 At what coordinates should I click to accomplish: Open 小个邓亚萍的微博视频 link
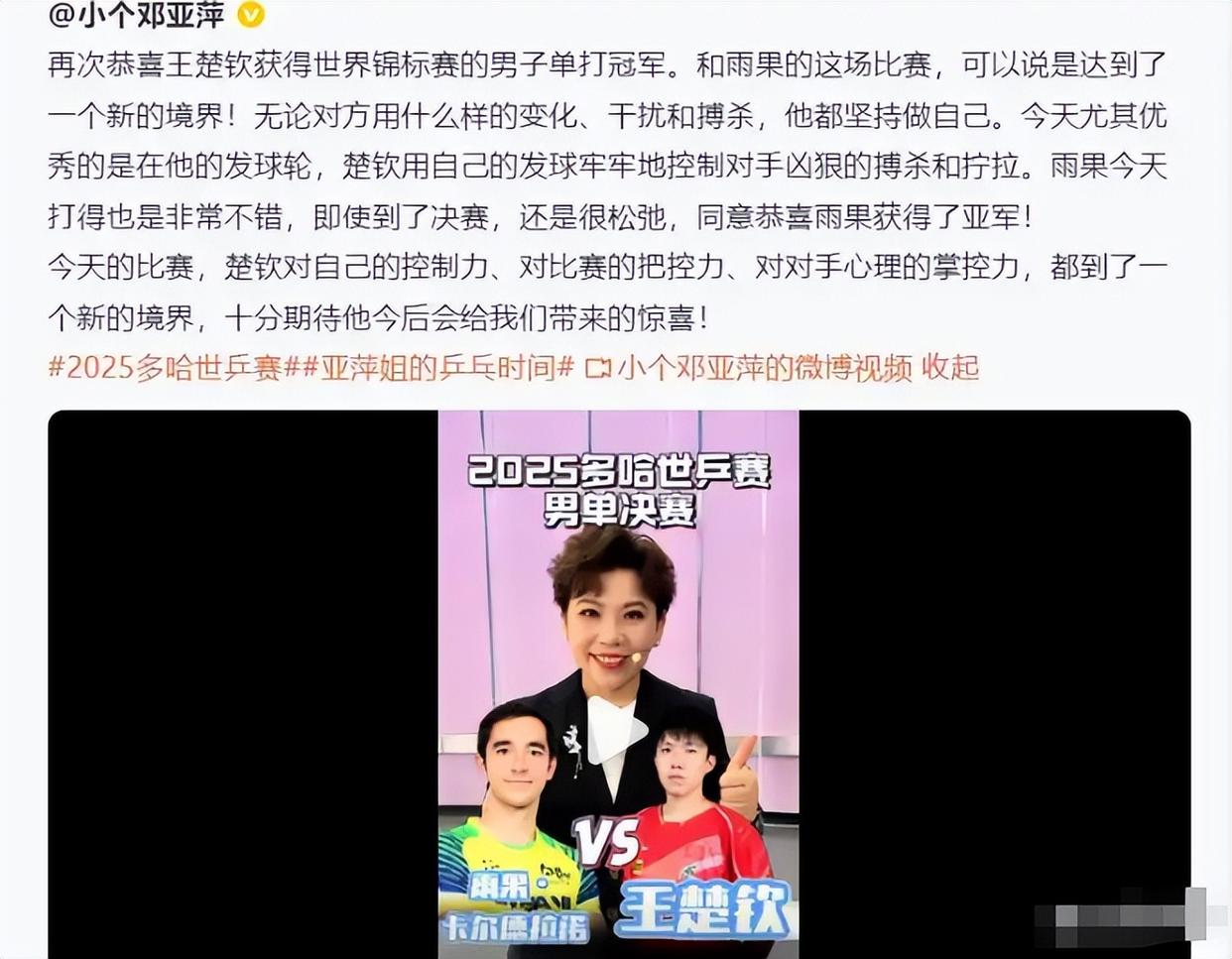pos(762,368)
